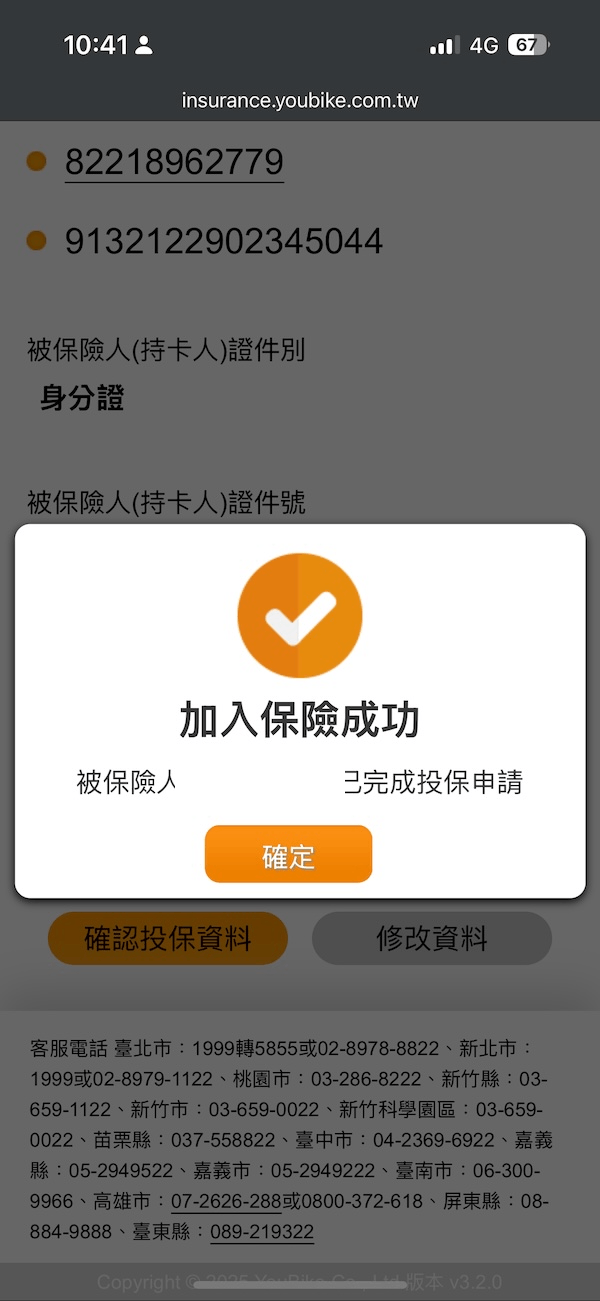This screenshot has width=600, height=1301.
Task: Open the underlined number 82218962779
Action: [174, 162]
